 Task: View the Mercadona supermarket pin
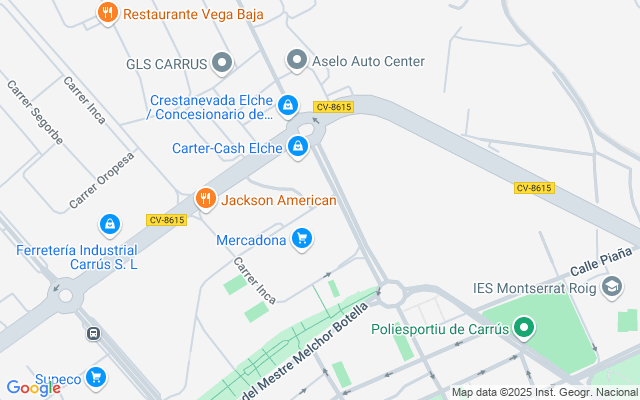[x=302, y=239]
